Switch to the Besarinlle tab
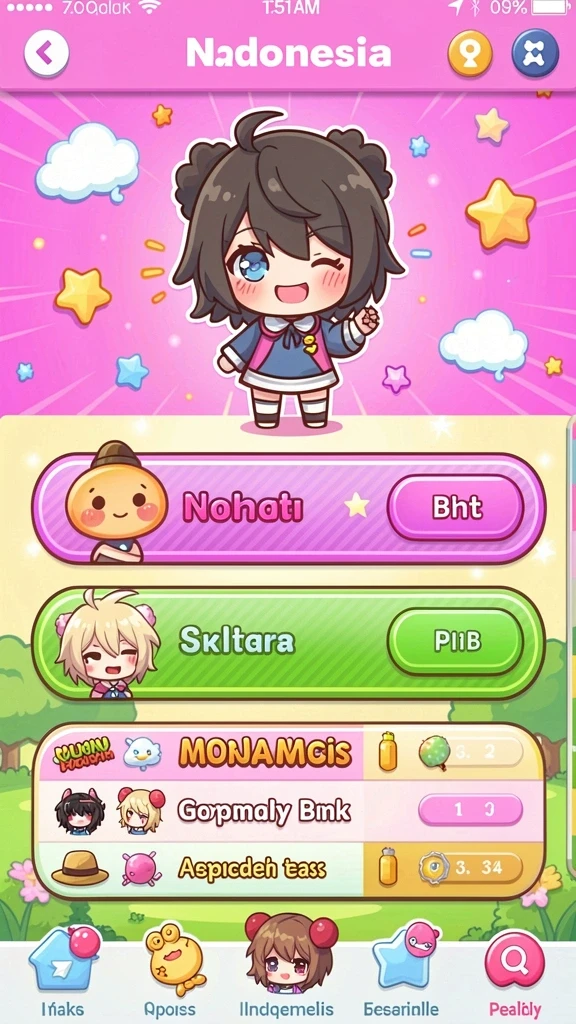This screenshot has height=1024, width=576. tap(401, 971)
